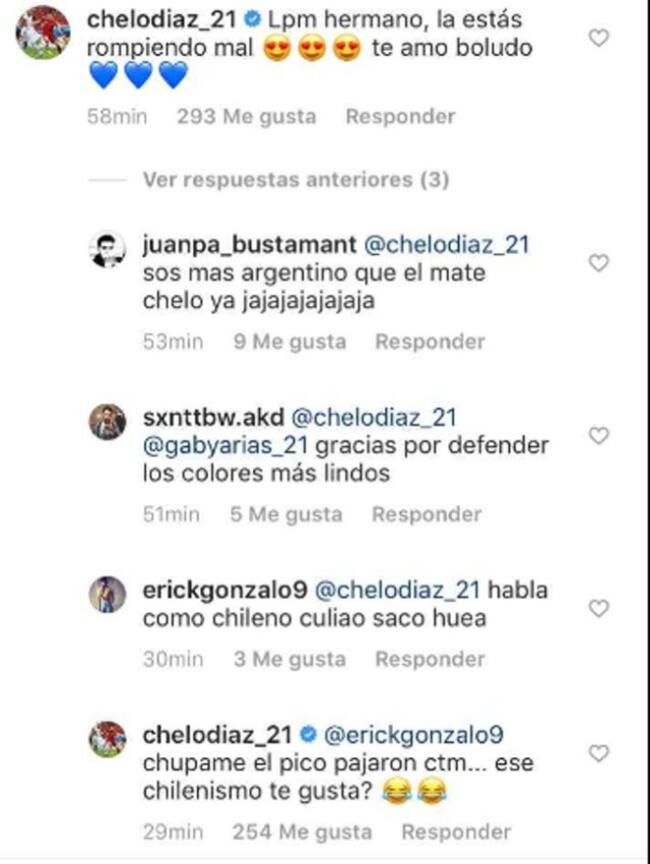Like chelodiaz_21's "chupame el pico" reply

tap(598, 753)
